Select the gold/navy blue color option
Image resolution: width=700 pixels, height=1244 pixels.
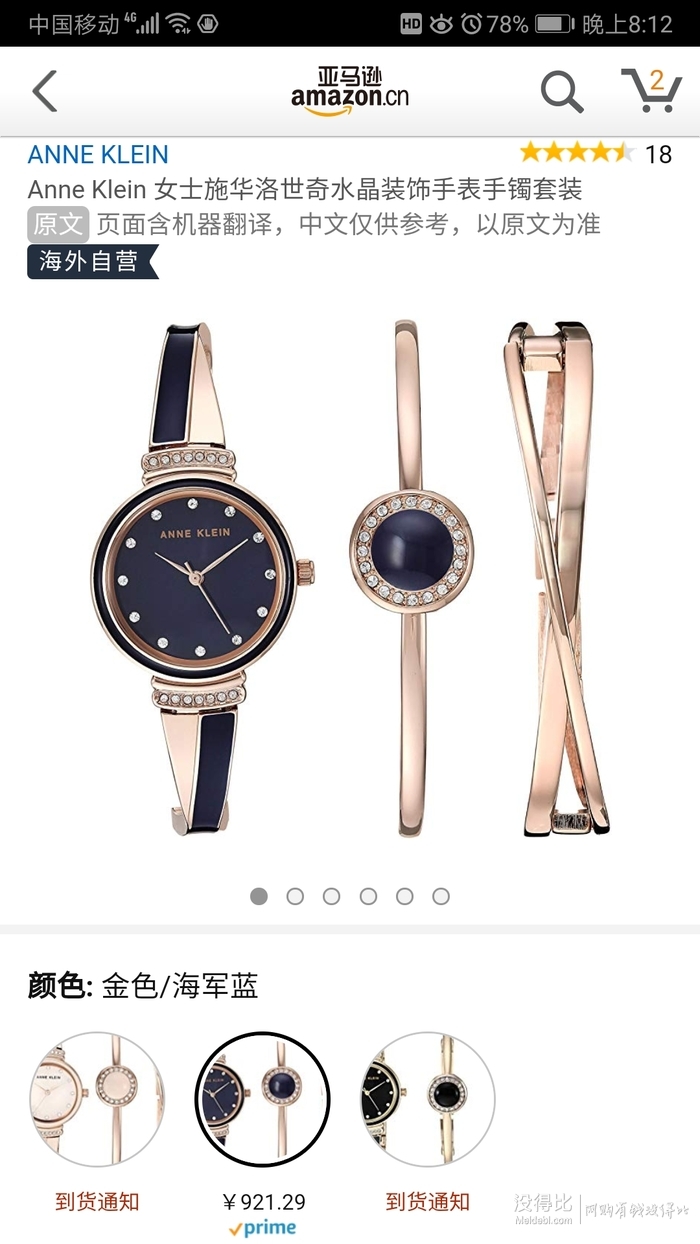point(263,1100)
